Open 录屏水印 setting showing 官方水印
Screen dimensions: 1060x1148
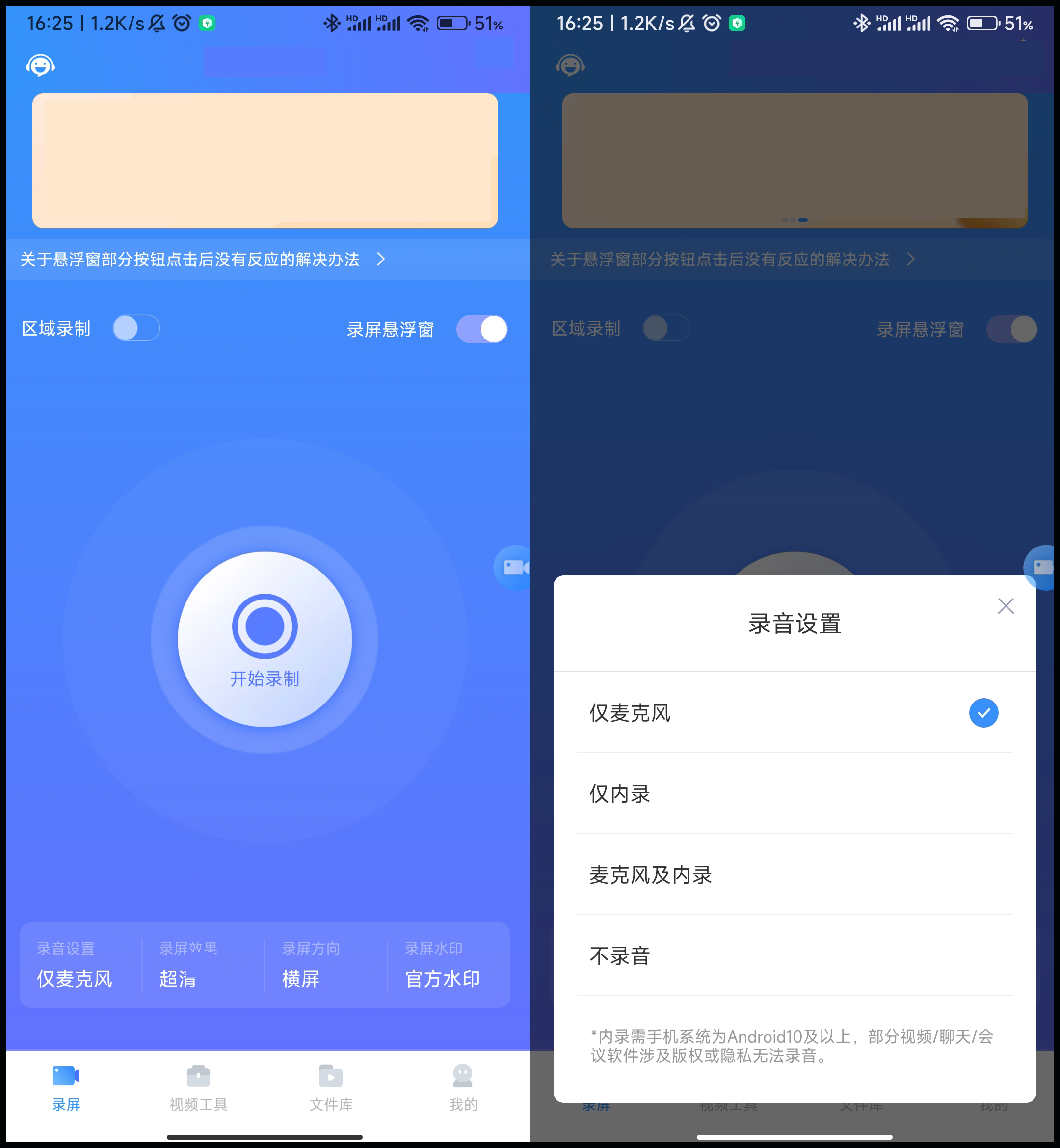tap(448, 965)
